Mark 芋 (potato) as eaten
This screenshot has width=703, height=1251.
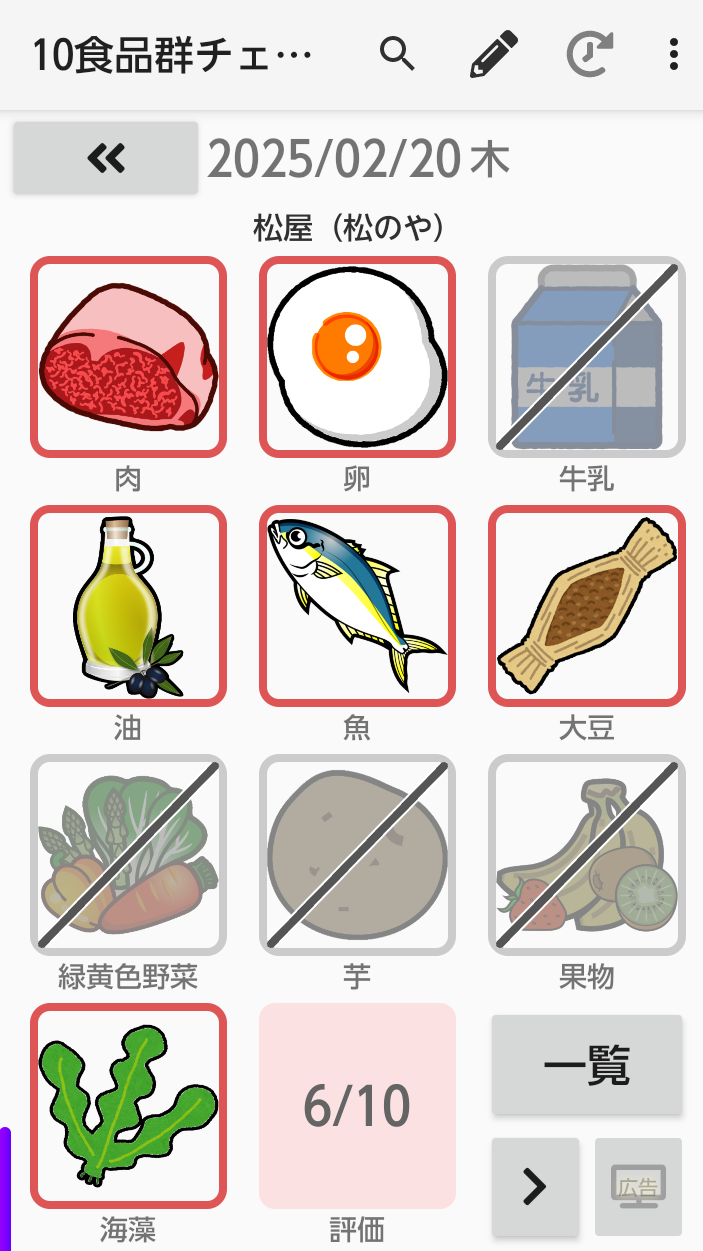tap(357, 855)
